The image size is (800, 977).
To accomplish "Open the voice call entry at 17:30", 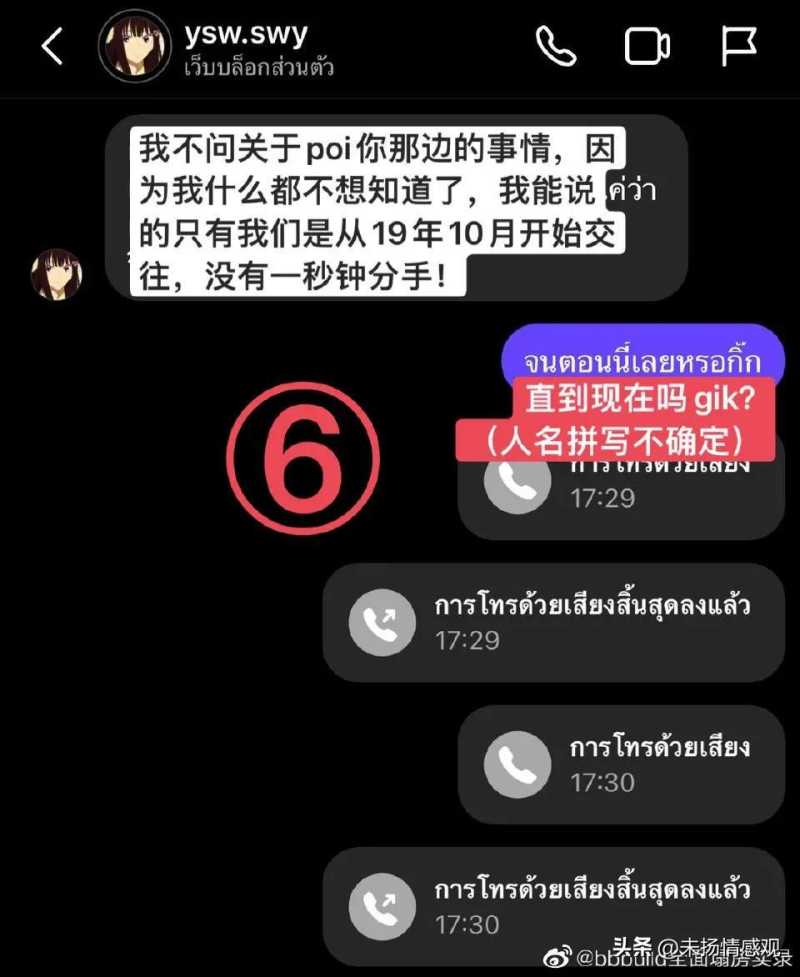I will coord(620,764).
